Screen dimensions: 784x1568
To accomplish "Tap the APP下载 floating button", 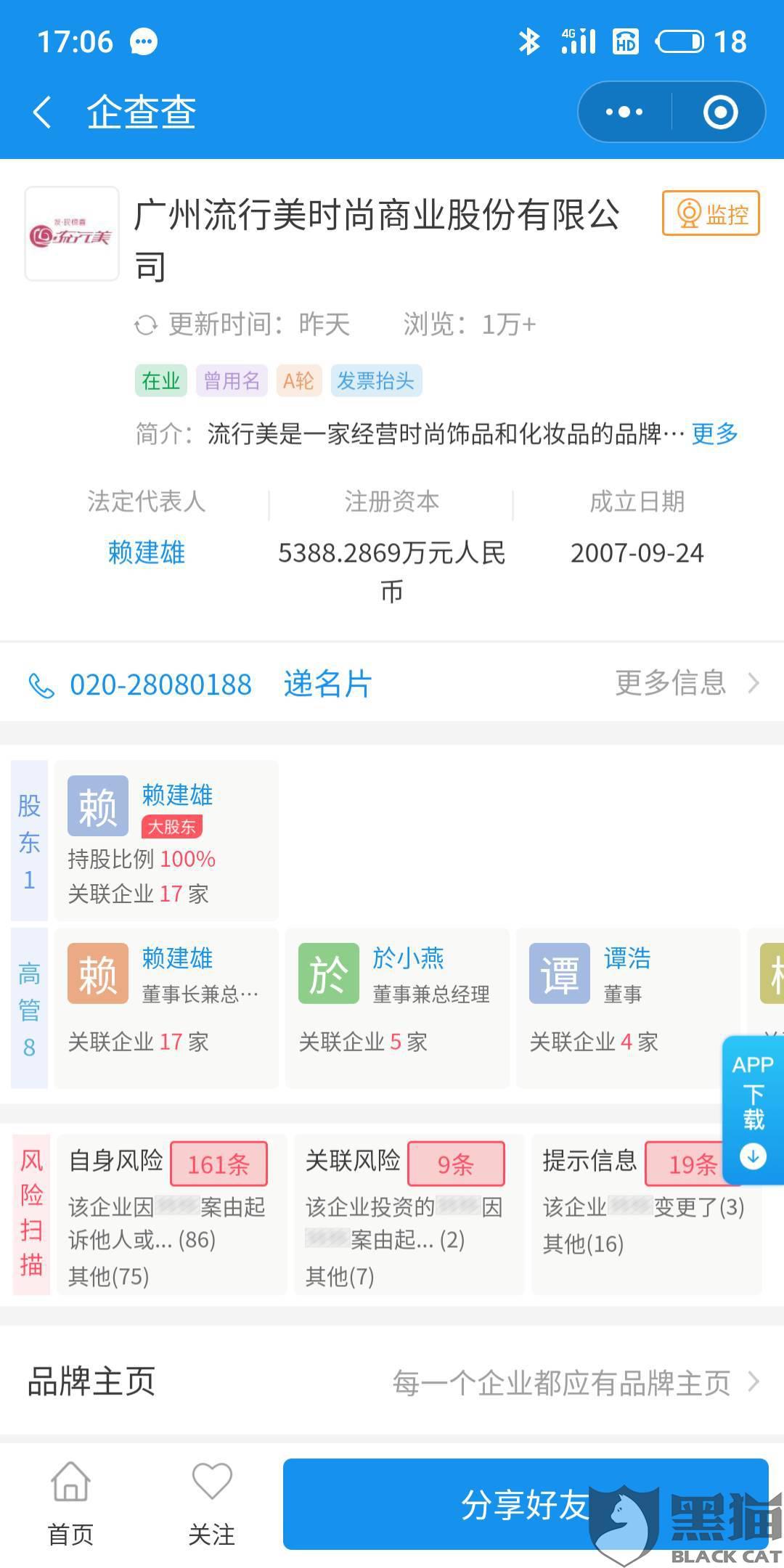I will [753, 1109].
